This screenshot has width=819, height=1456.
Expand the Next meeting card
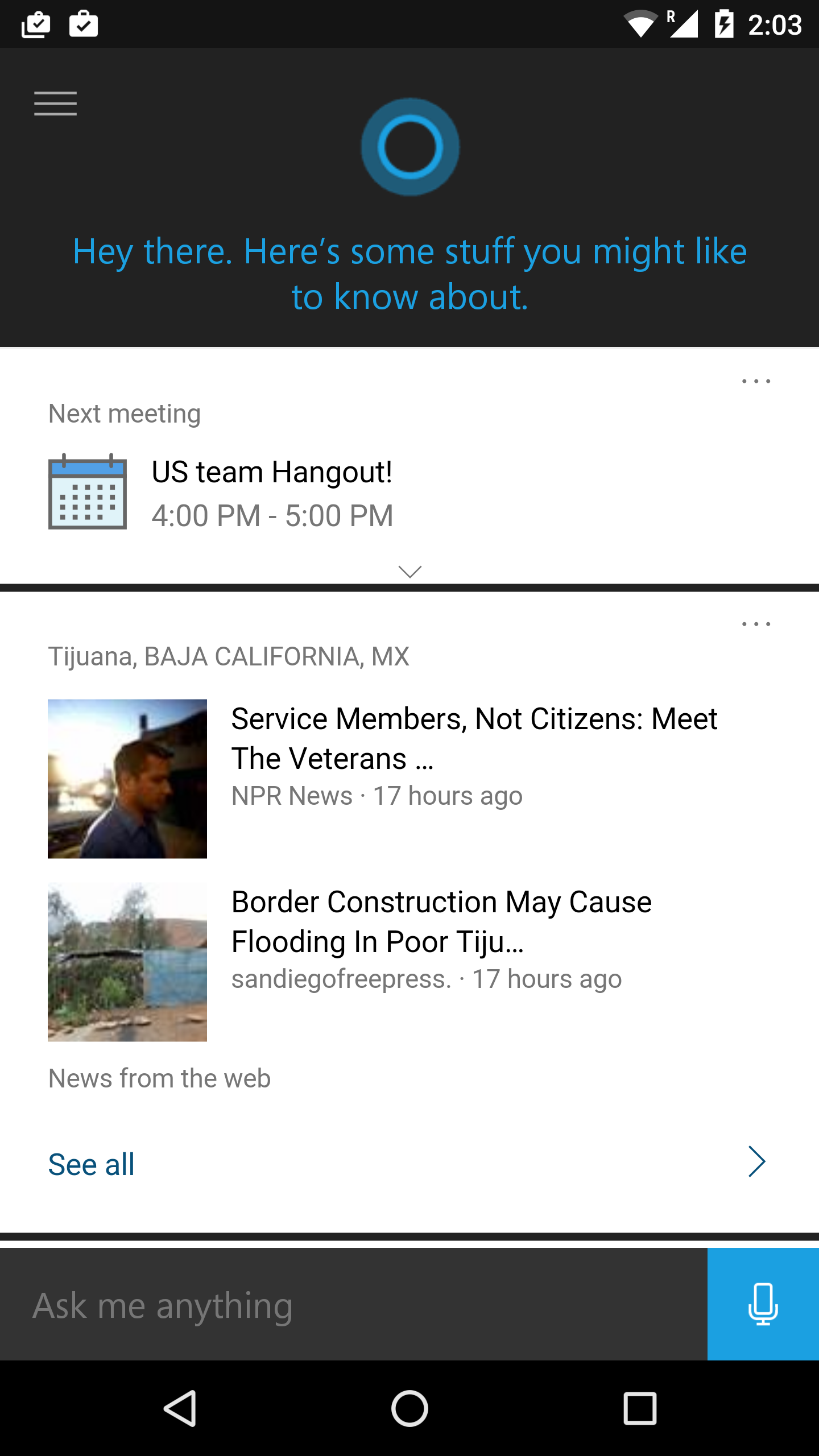[x=409, y=571]
